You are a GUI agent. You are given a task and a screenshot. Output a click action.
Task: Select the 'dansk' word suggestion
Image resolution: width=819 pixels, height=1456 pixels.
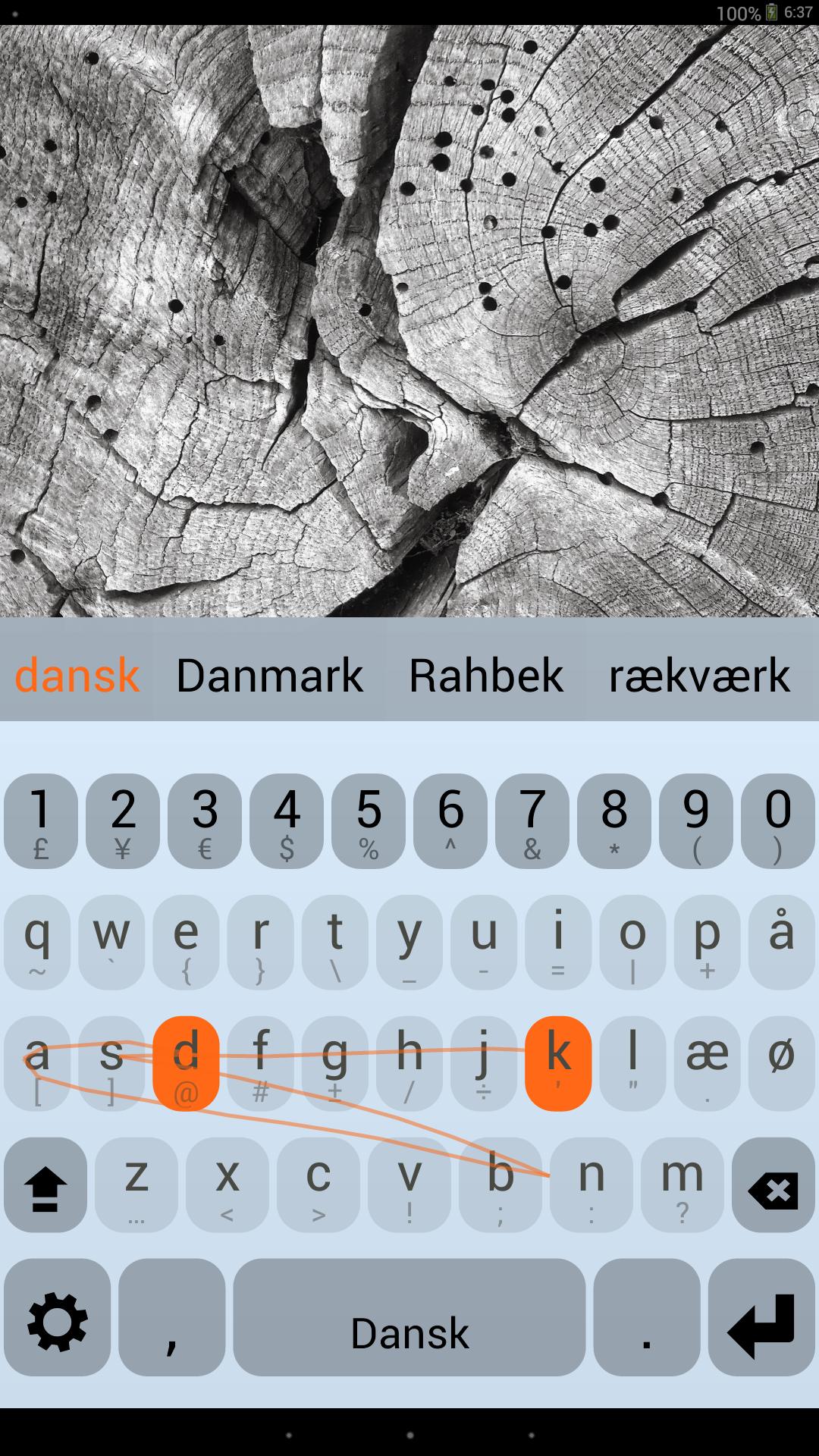(x=77, y=674)
